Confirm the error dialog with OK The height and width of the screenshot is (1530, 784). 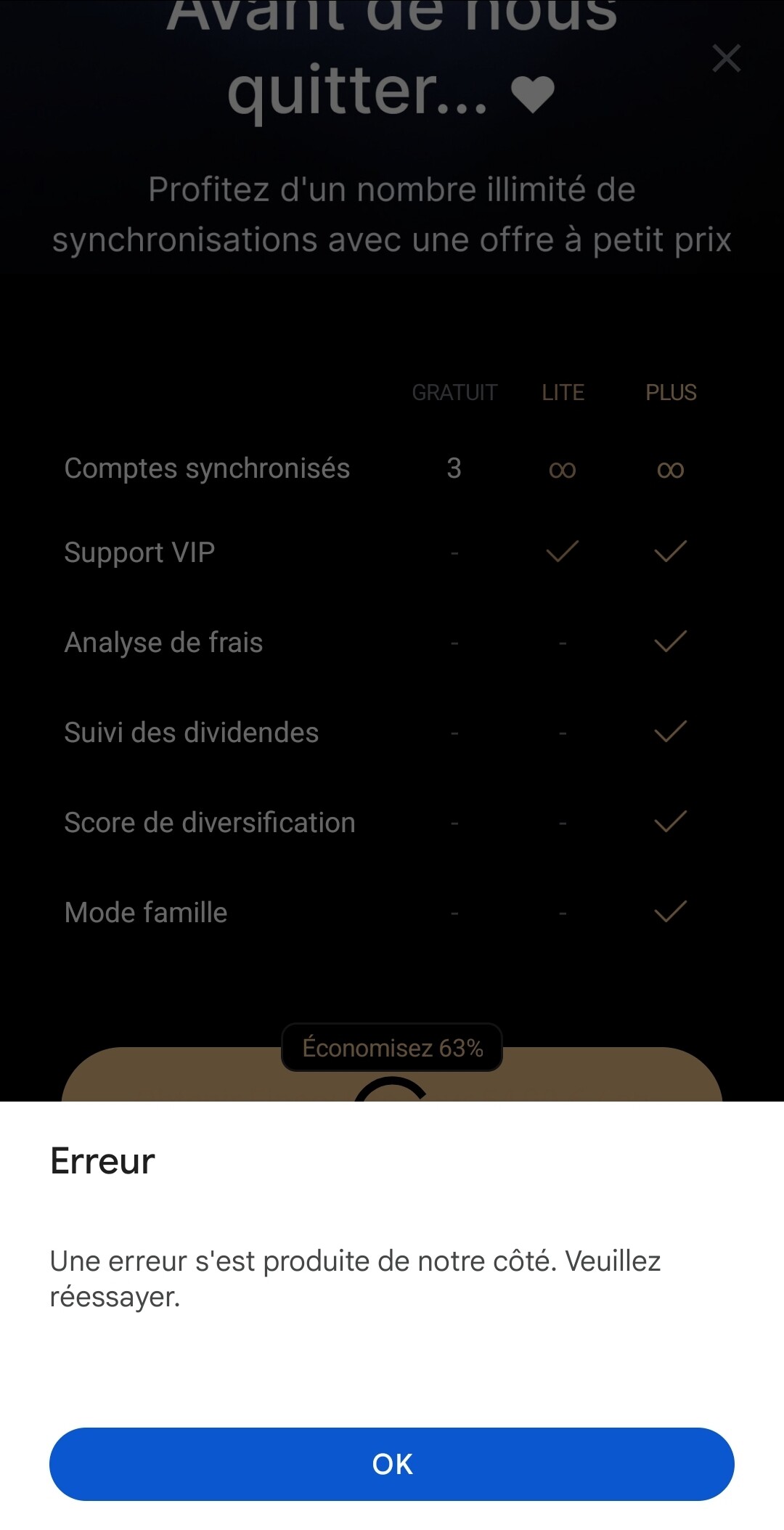[x=392, y=1464]
